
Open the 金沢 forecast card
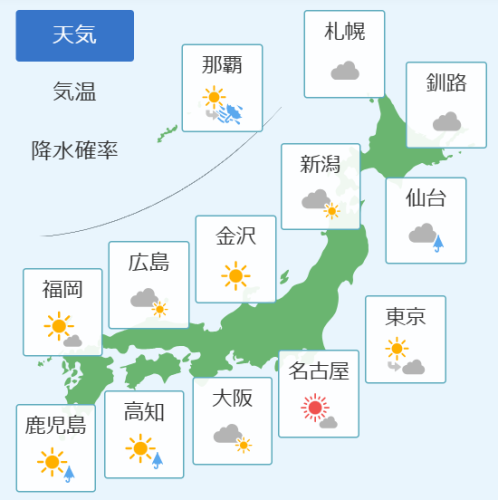pos(236,259)
